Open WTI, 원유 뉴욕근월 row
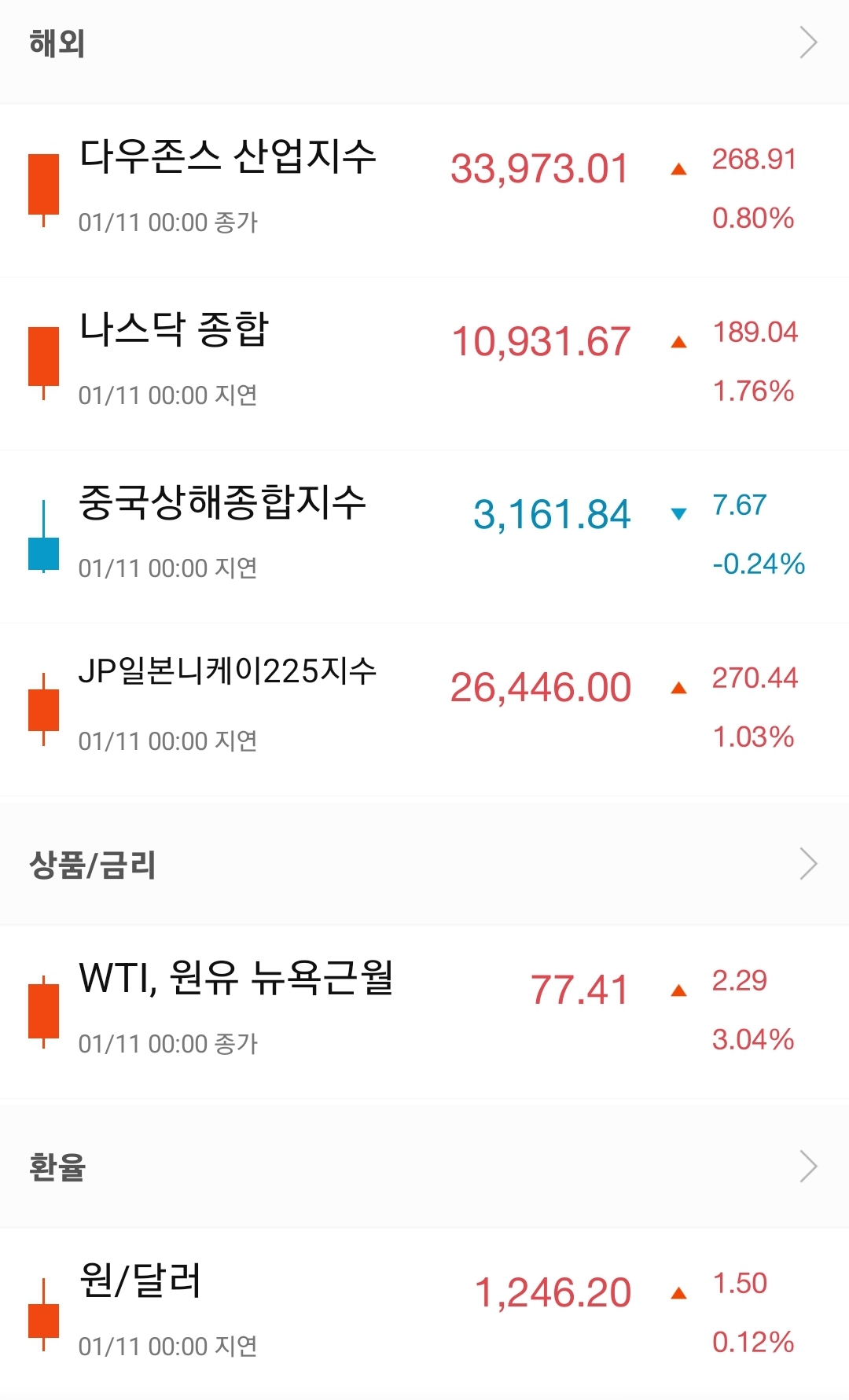Viewport: 849px width, 1400px height. 424,1012
